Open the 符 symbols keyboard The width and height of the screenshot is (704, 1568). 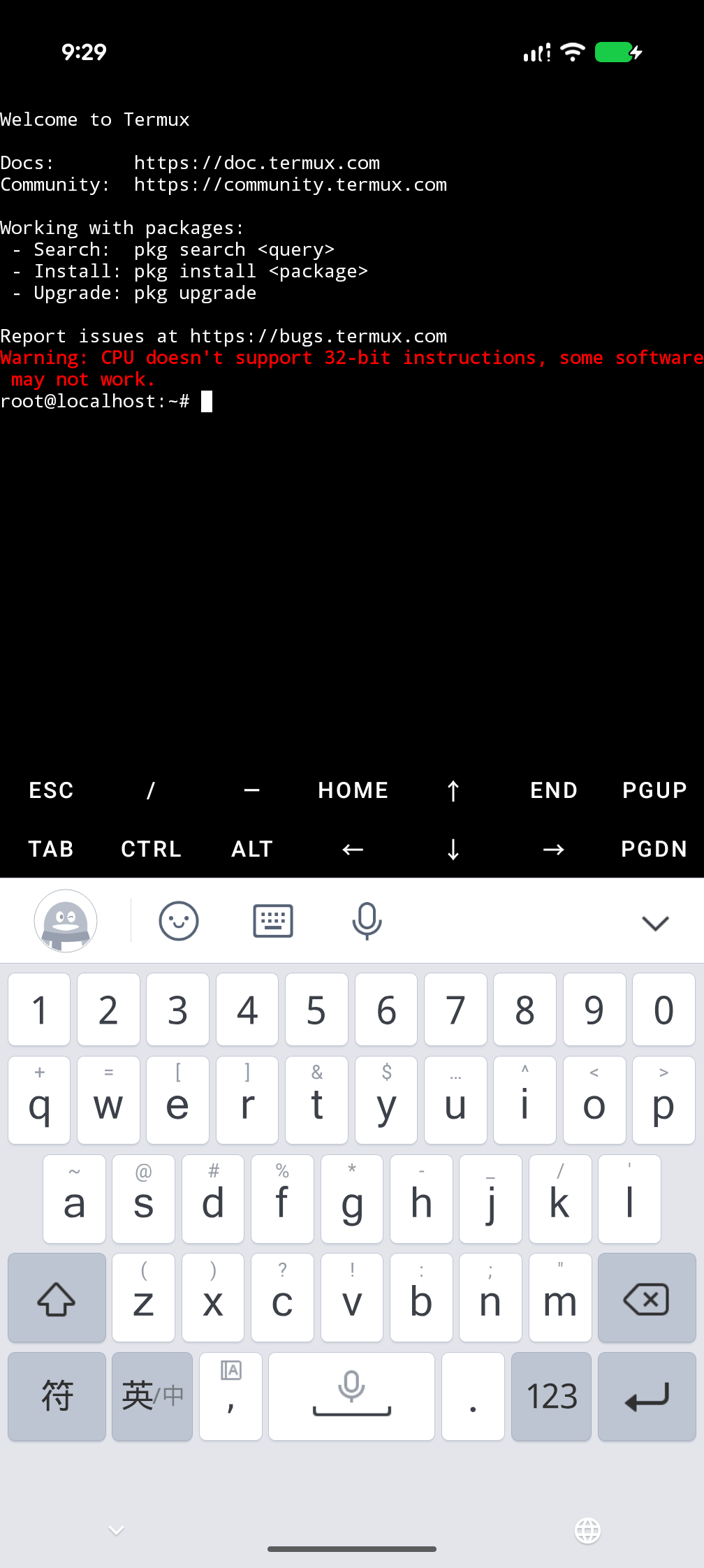[57, 1396]
